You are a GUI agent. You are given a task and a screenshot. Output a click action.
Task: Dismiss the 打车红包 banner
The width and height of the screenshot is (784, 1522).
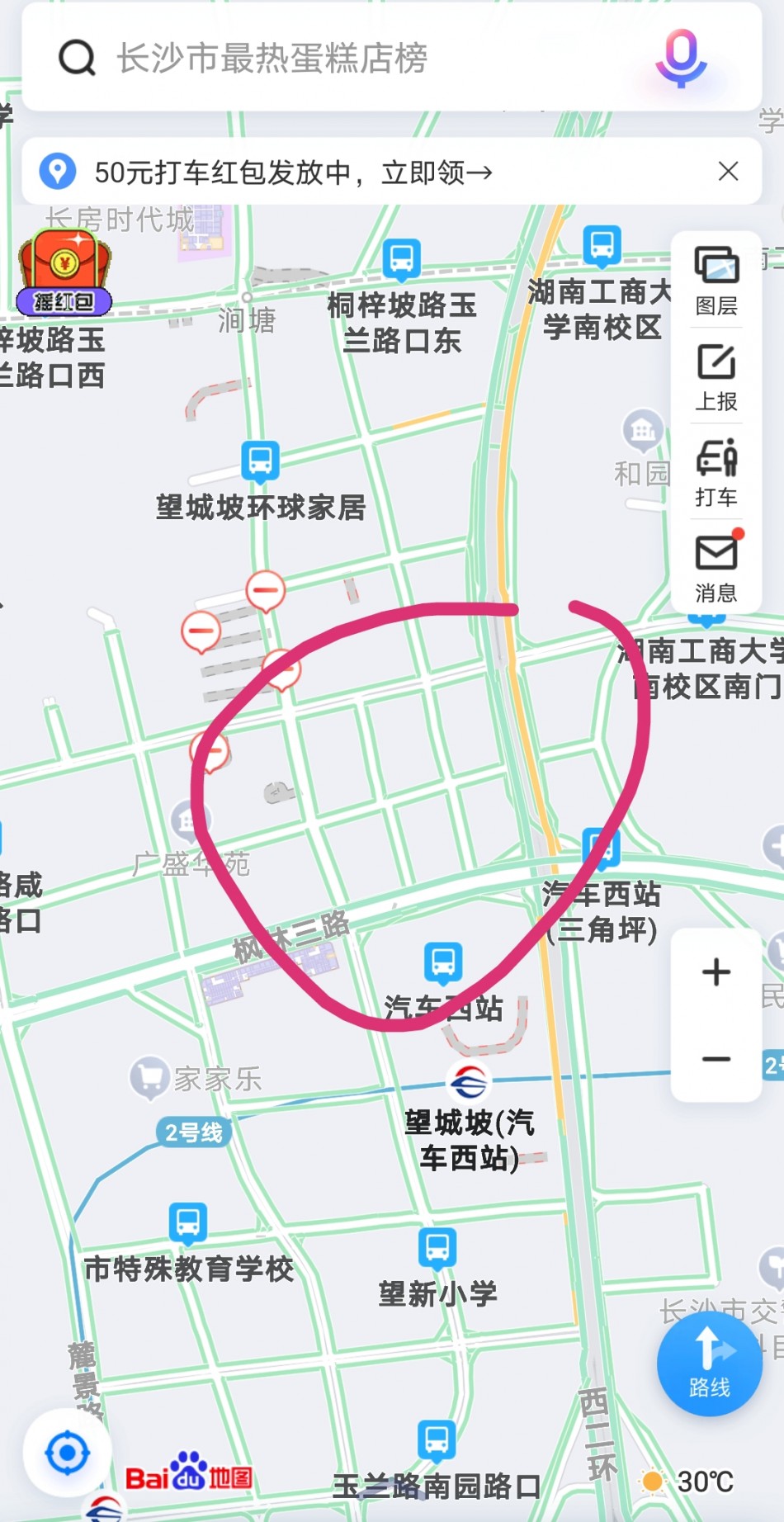click(728, 172)
